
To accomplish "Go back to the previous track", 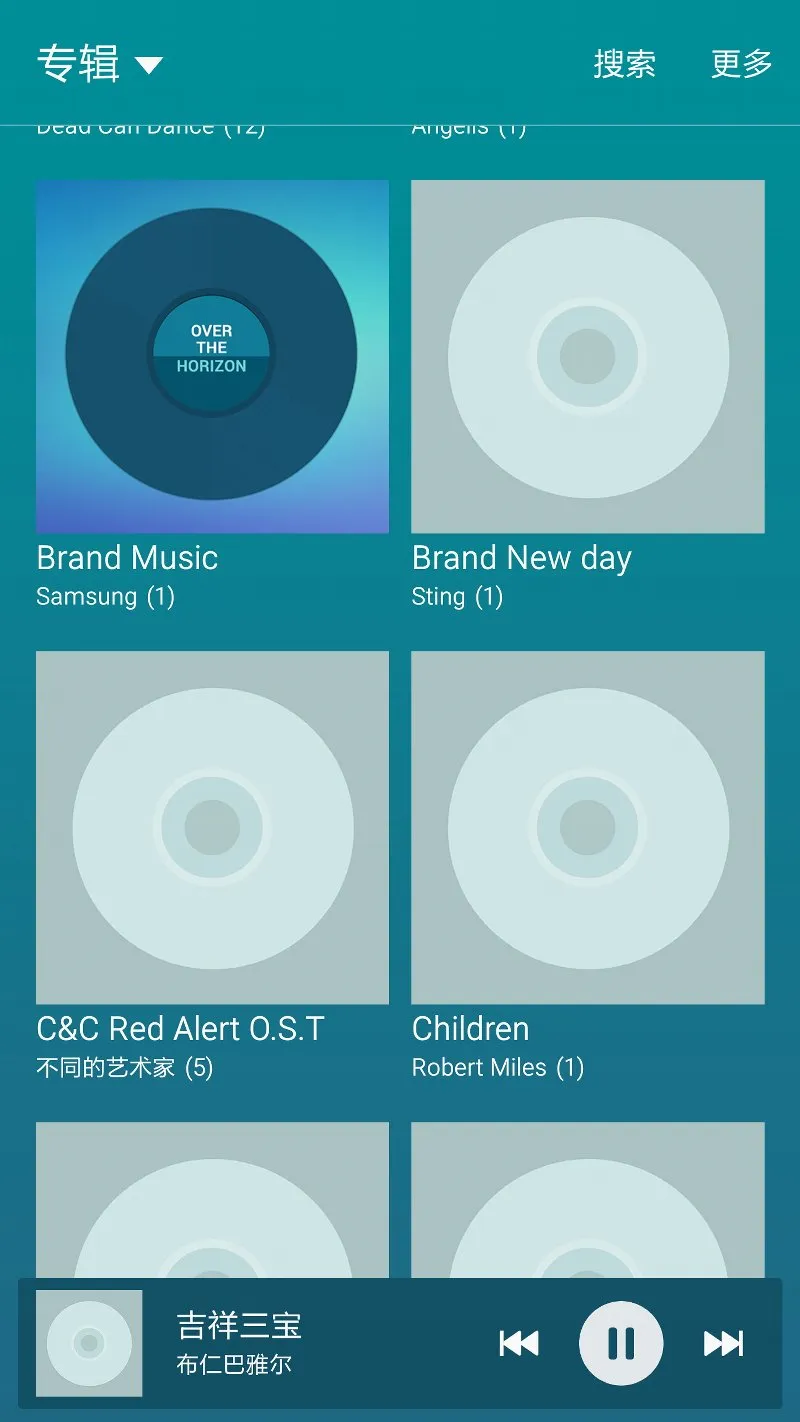I will tap(519, 1343).
